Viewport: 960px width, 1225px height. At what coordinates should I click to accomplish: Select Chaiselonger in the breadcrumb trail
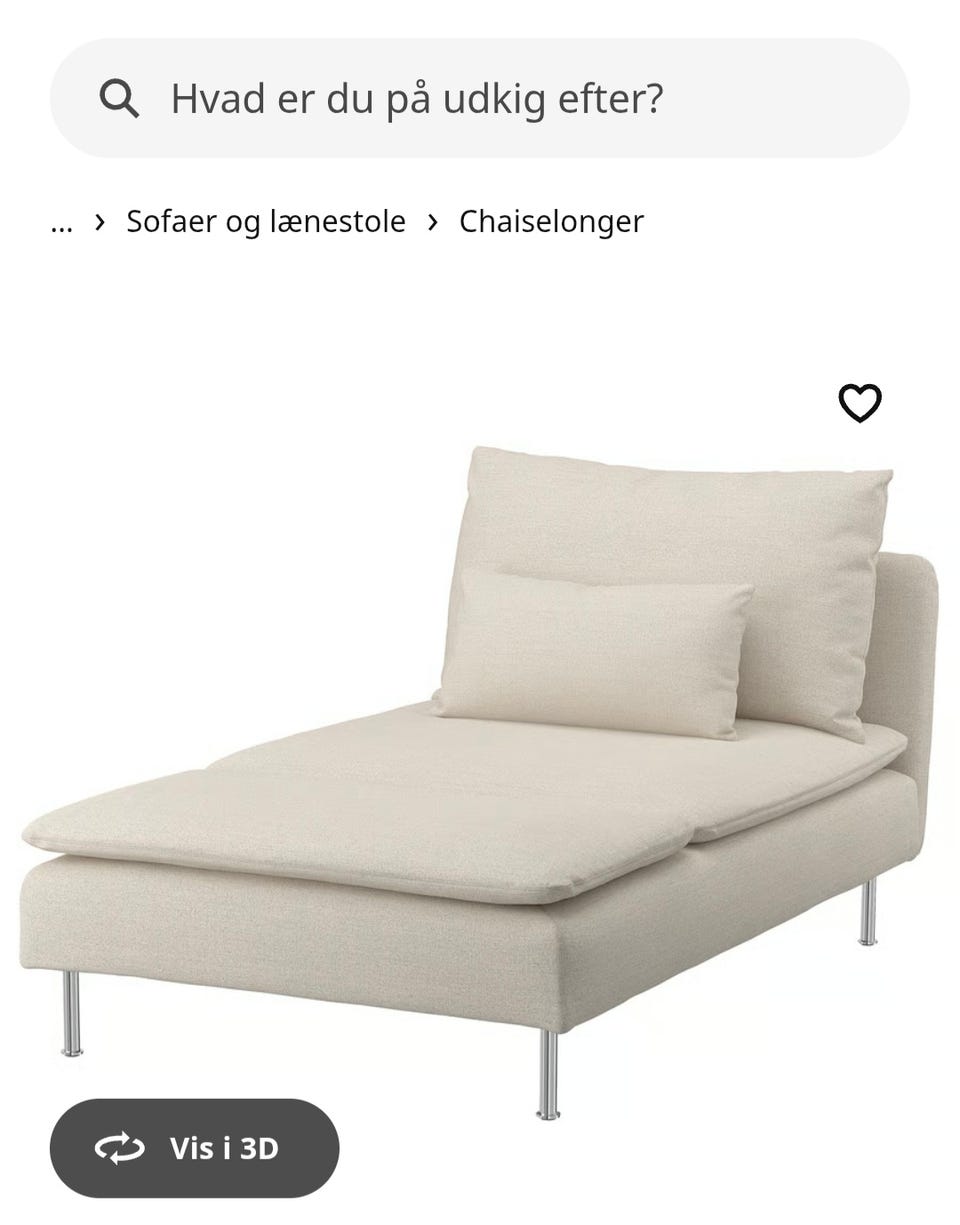coord(551,221)
